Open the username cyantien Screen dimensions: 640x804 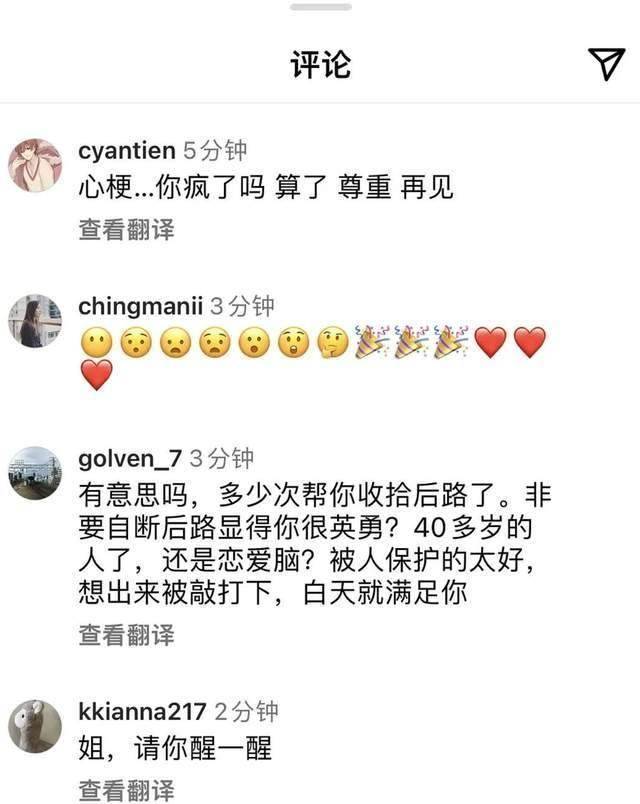128,151
